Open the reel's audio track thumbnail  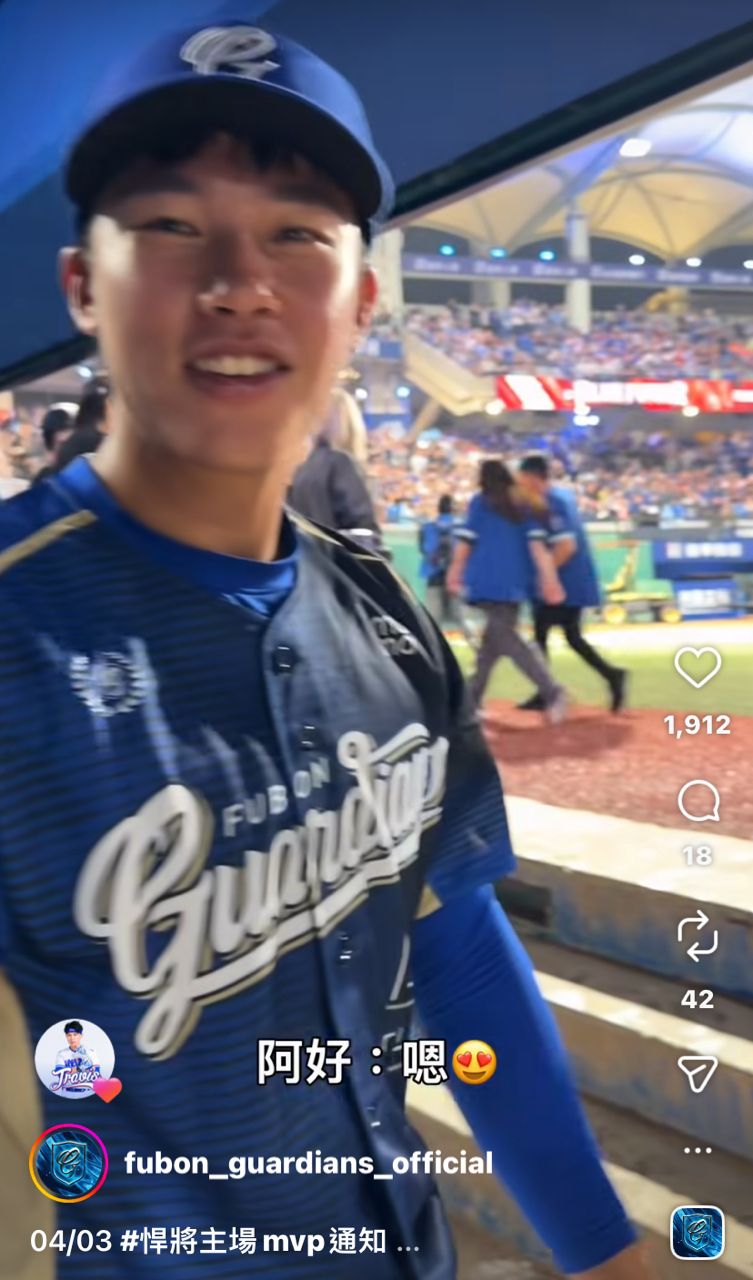point(697,1233)
